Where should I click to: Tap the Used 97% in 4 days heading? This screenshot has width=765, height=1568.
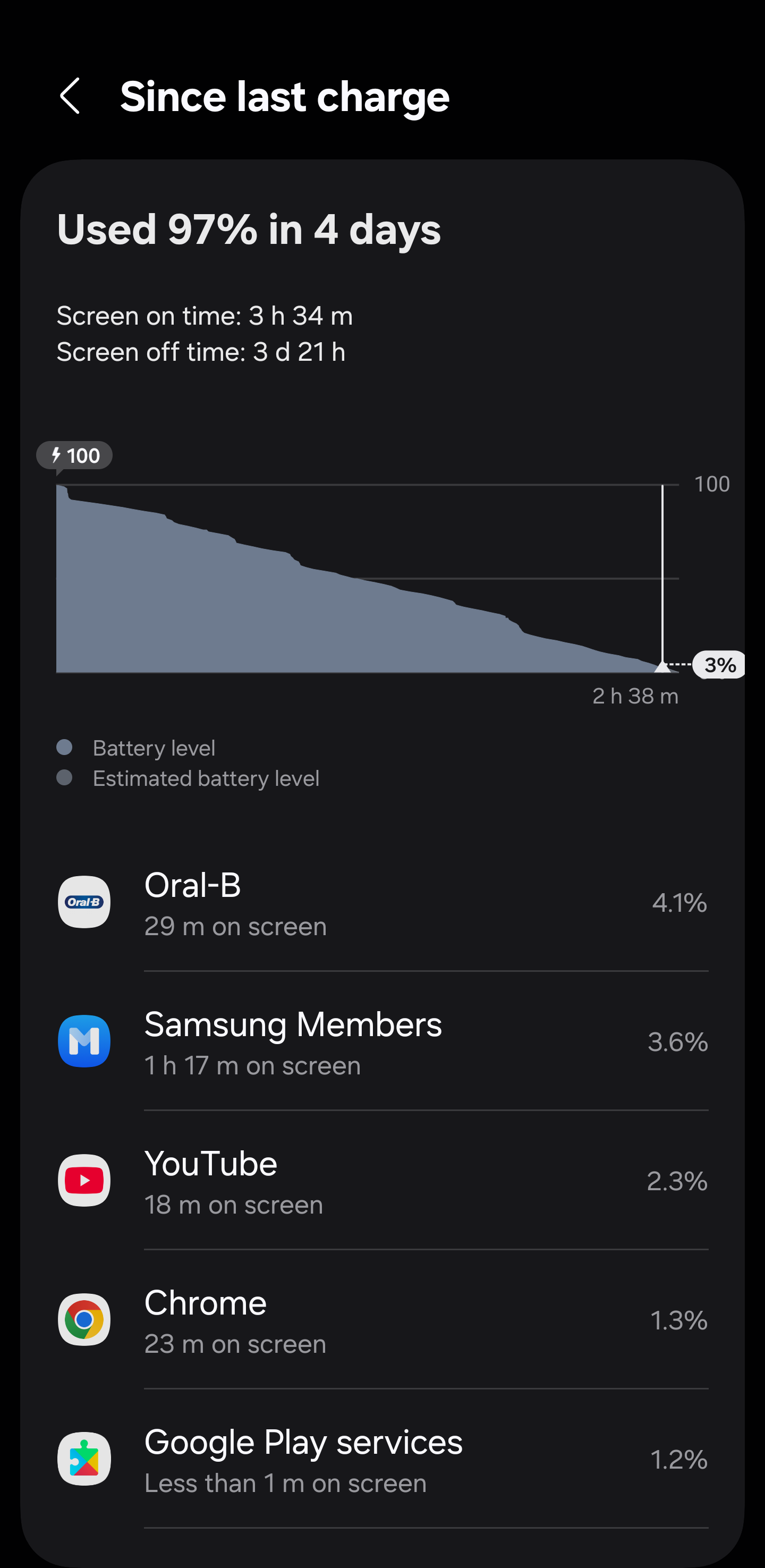[x=248, y=230]
